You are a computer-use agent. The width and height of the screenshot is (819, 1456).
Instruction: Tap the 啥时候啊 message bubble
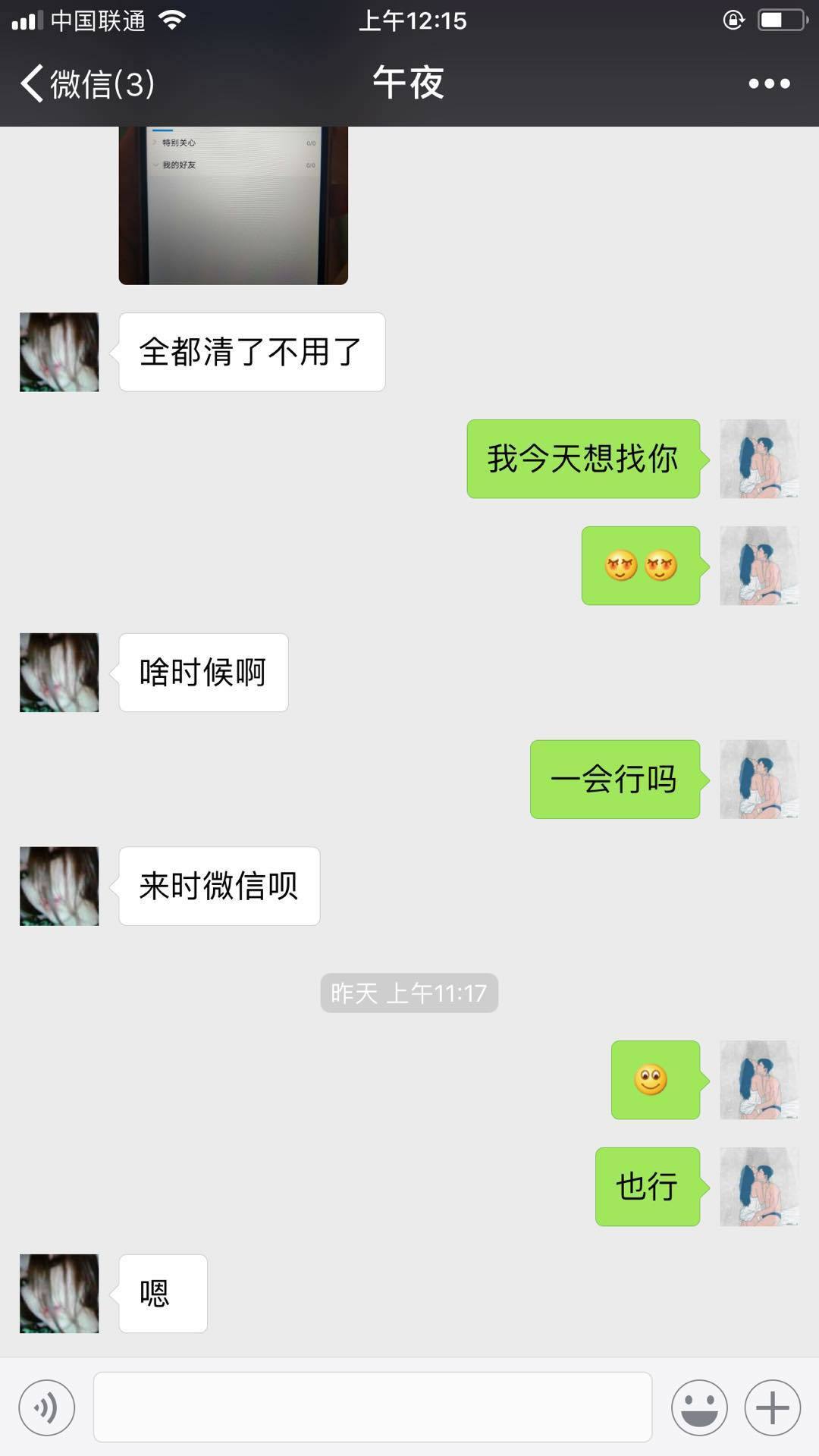coord(202,672)
